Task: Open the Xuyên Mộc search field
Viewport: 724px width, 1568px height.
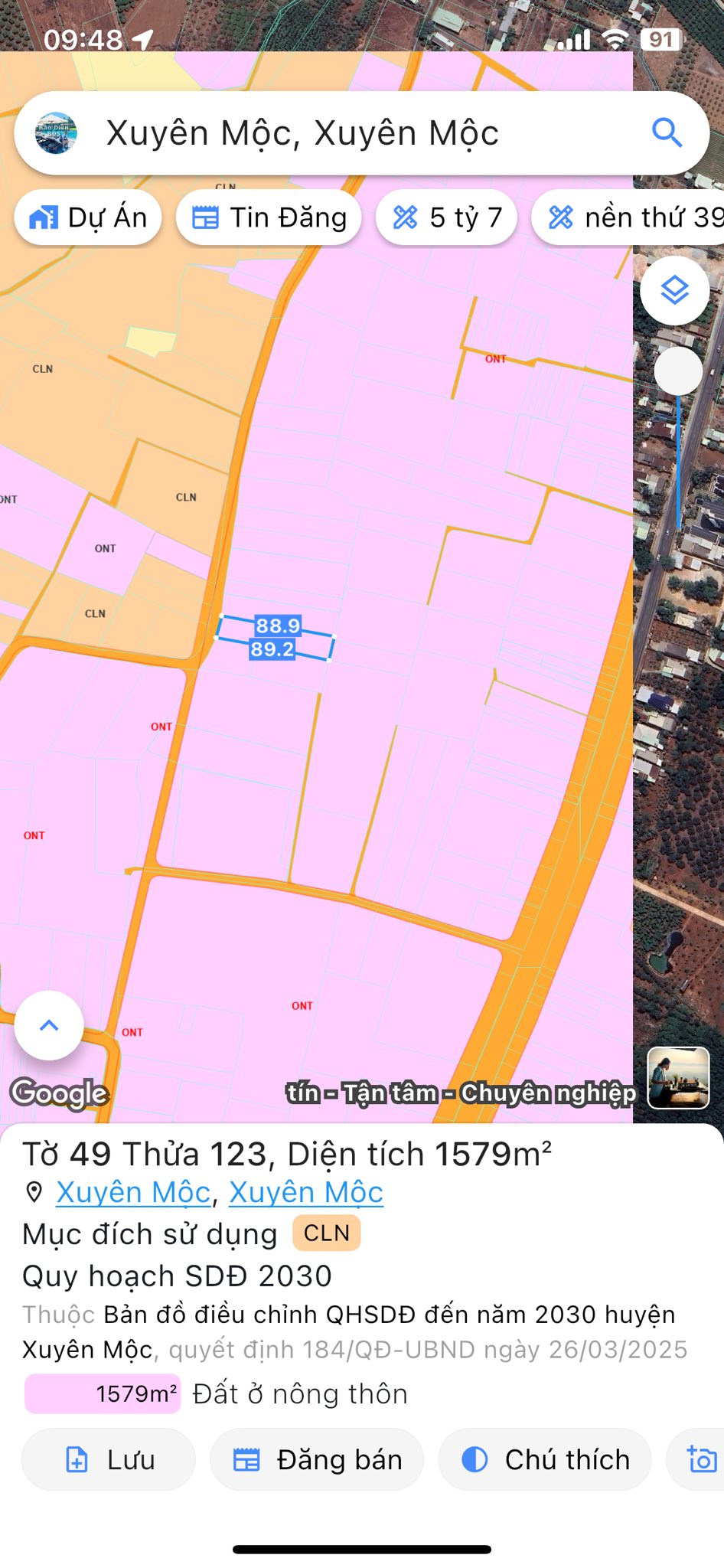Action: pos(344,133)
